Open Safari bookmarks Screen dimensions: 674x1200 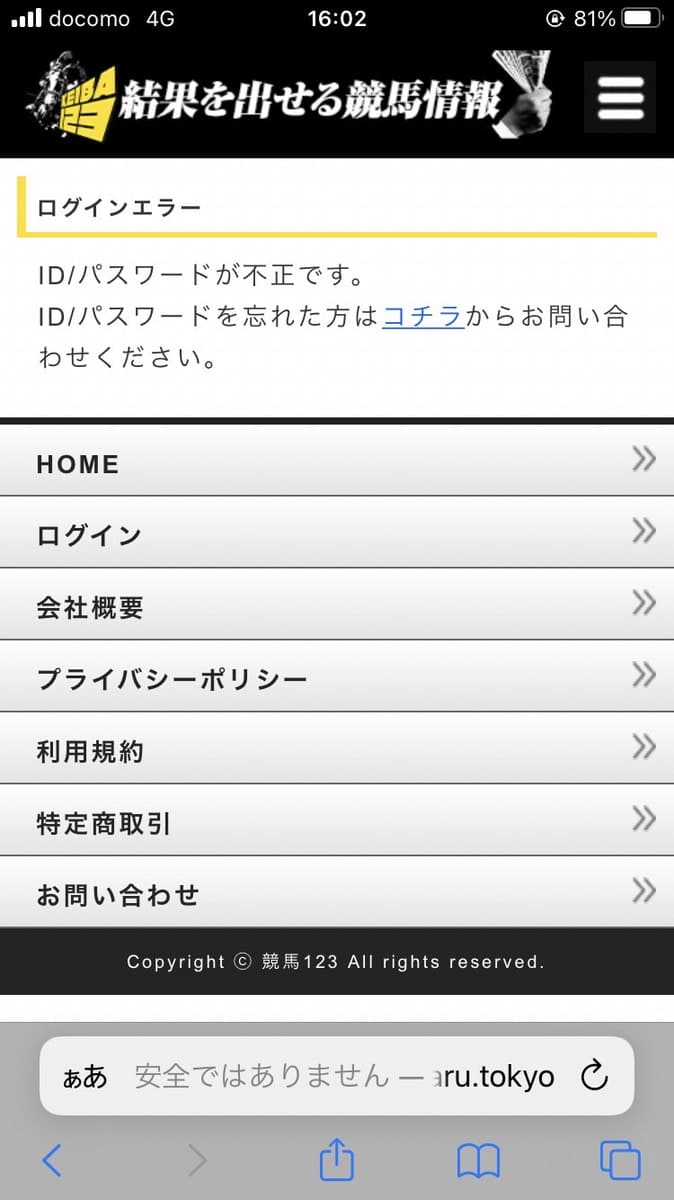(478, 1160)
